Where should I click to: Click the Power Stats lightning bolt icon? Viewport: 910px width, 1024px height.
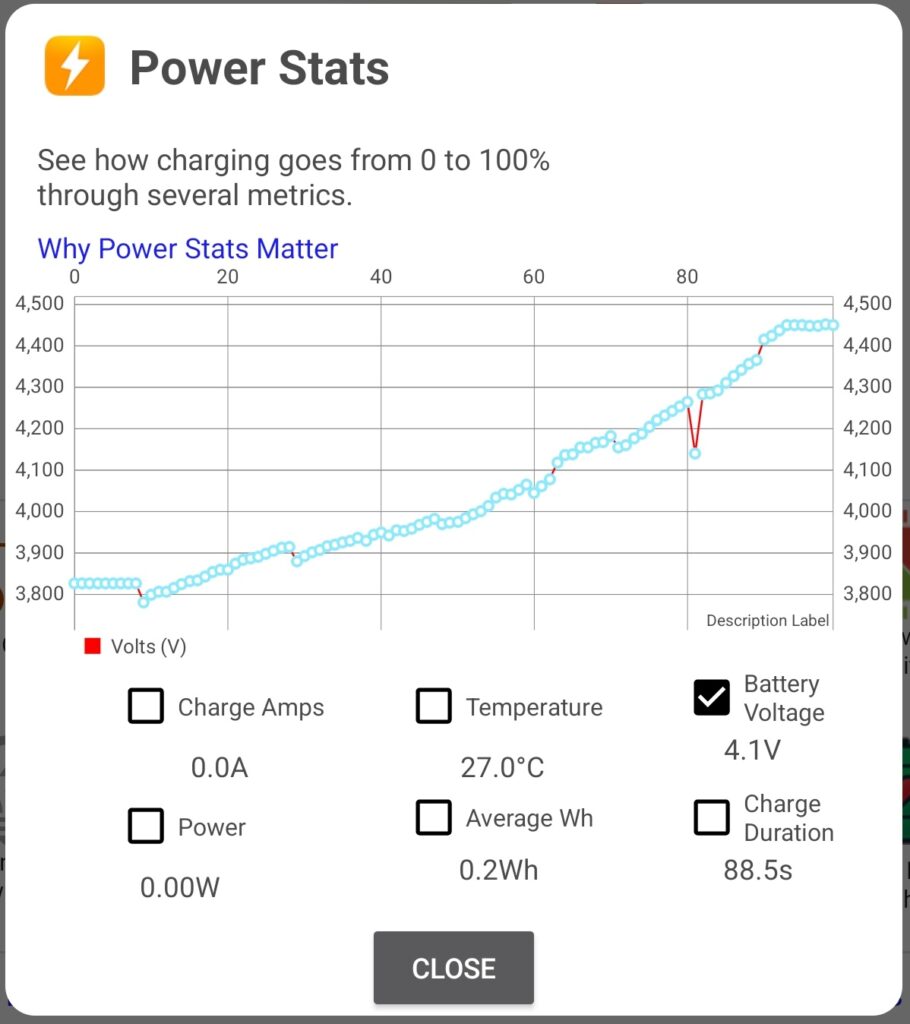tap(74, 67)
